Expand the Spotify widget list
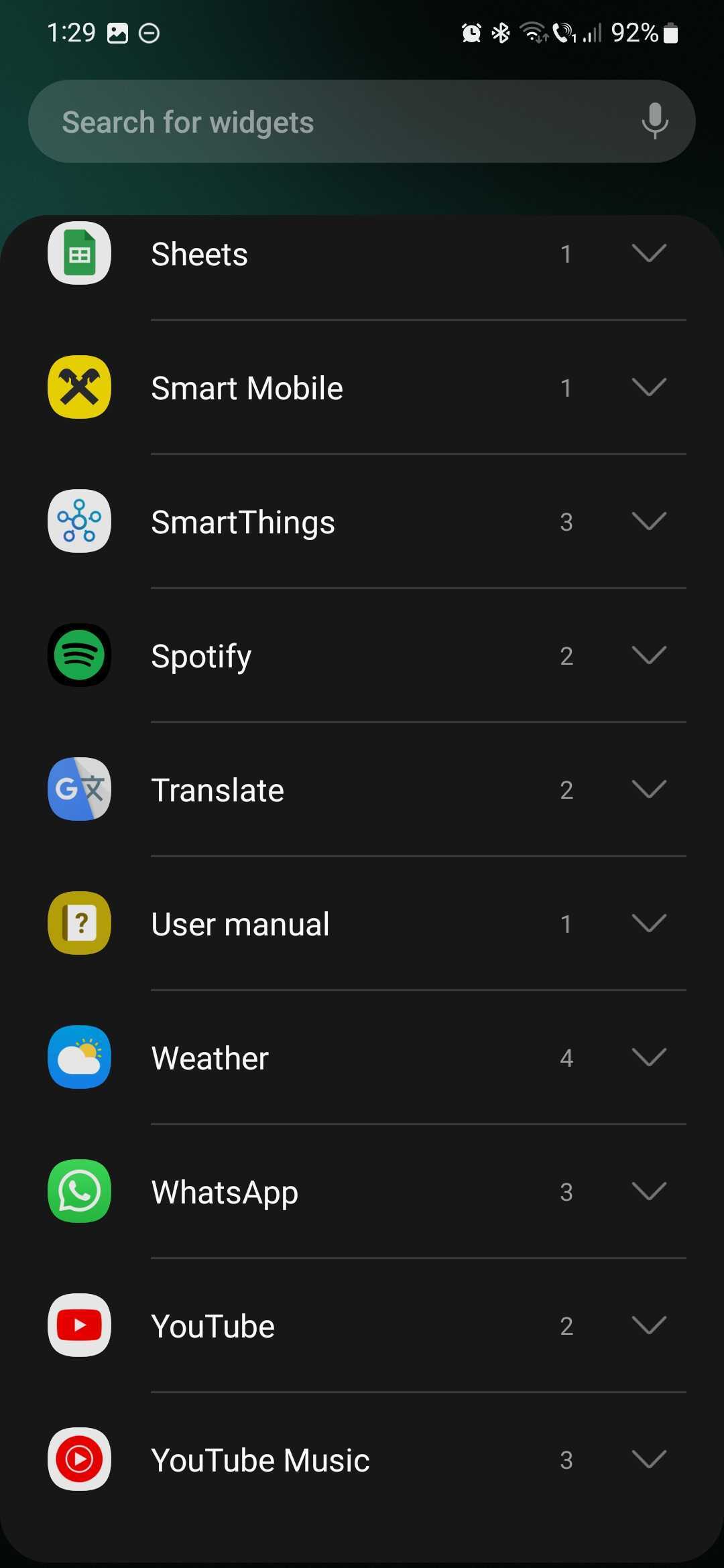 click(x=648, y=655)
